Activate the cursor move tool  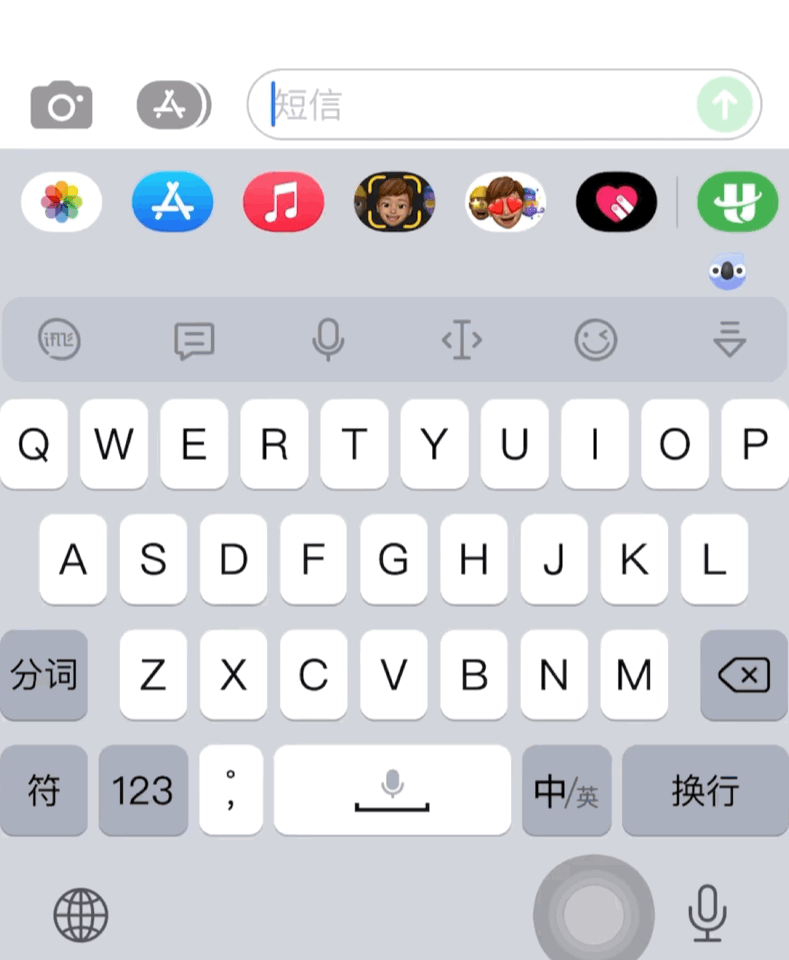[x=462, y=340]
